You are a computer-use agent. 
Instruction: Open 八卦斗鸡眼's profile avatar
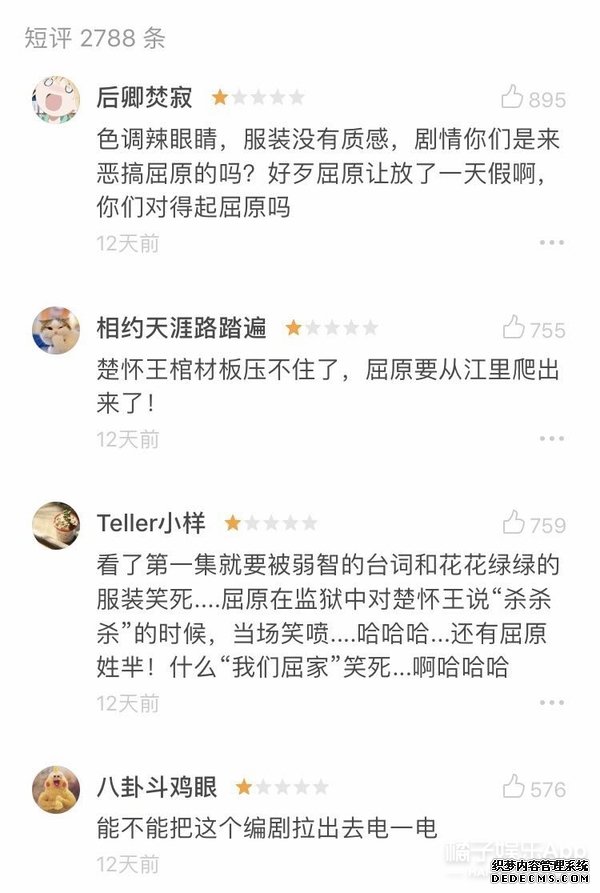pos(56,789)
